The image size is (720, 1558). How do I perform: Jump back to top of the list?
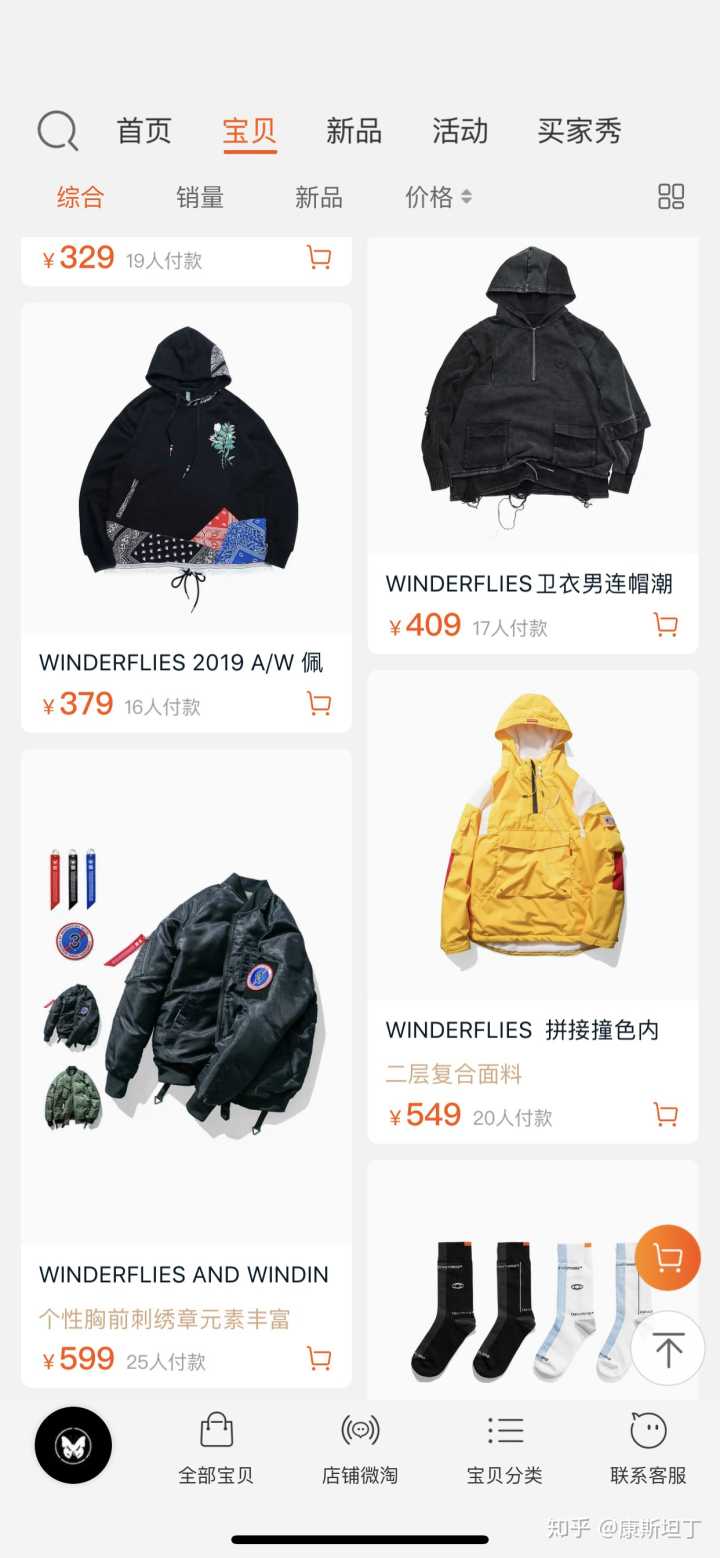point(668,1349)
